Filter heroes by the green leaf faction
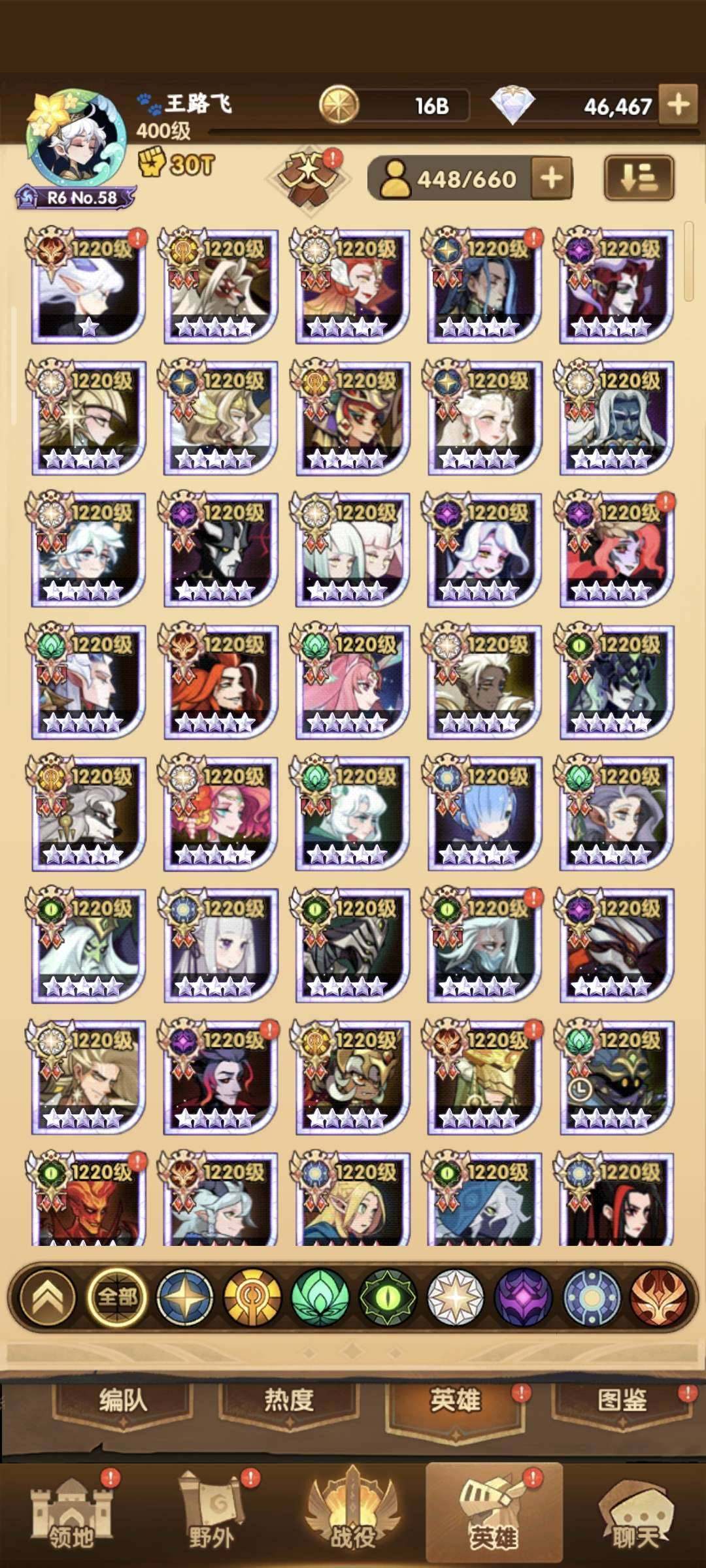 point(320,1298)
